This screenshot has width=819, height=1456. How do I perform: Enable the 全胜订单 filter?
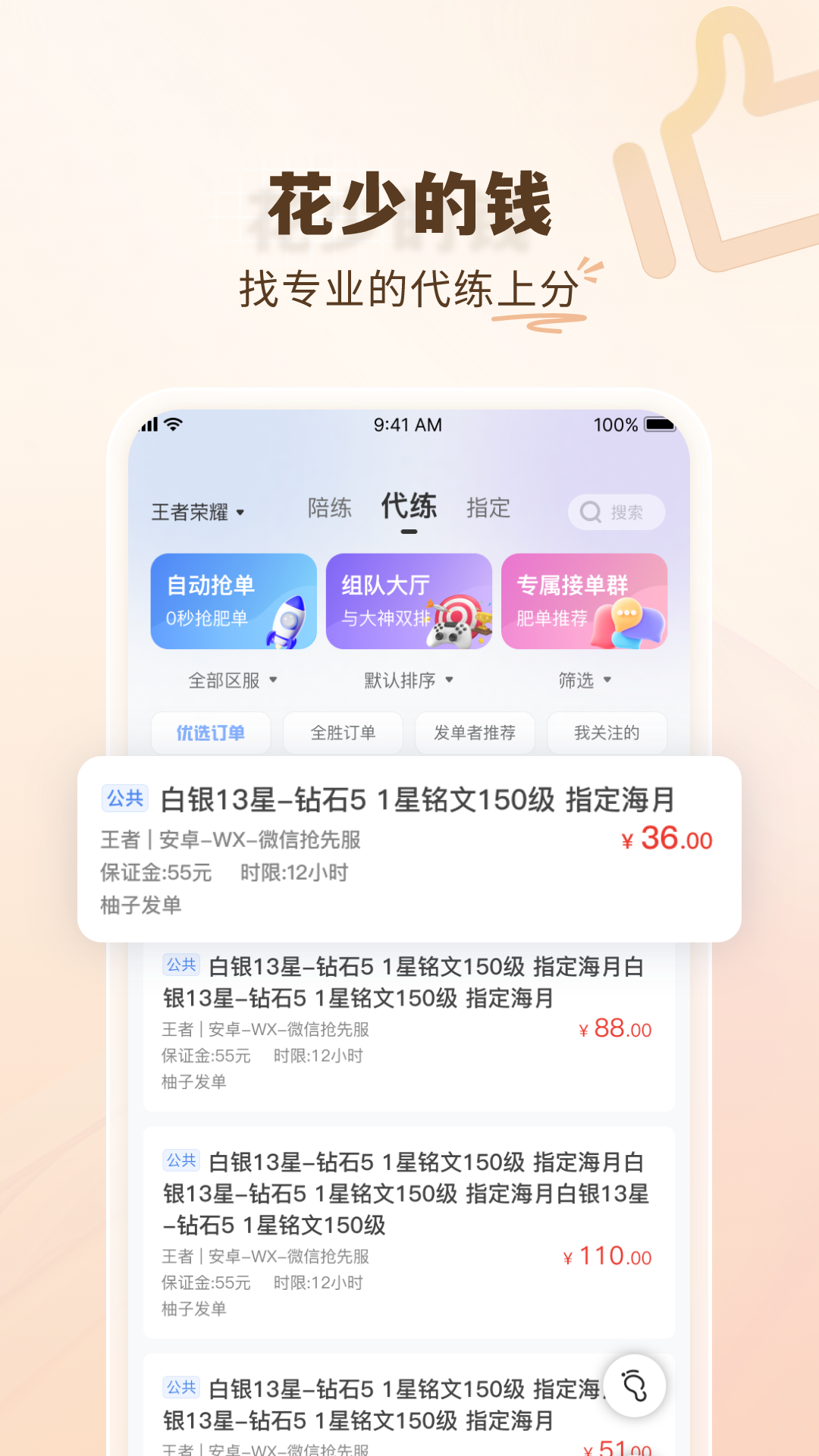[x=342, y=733]
